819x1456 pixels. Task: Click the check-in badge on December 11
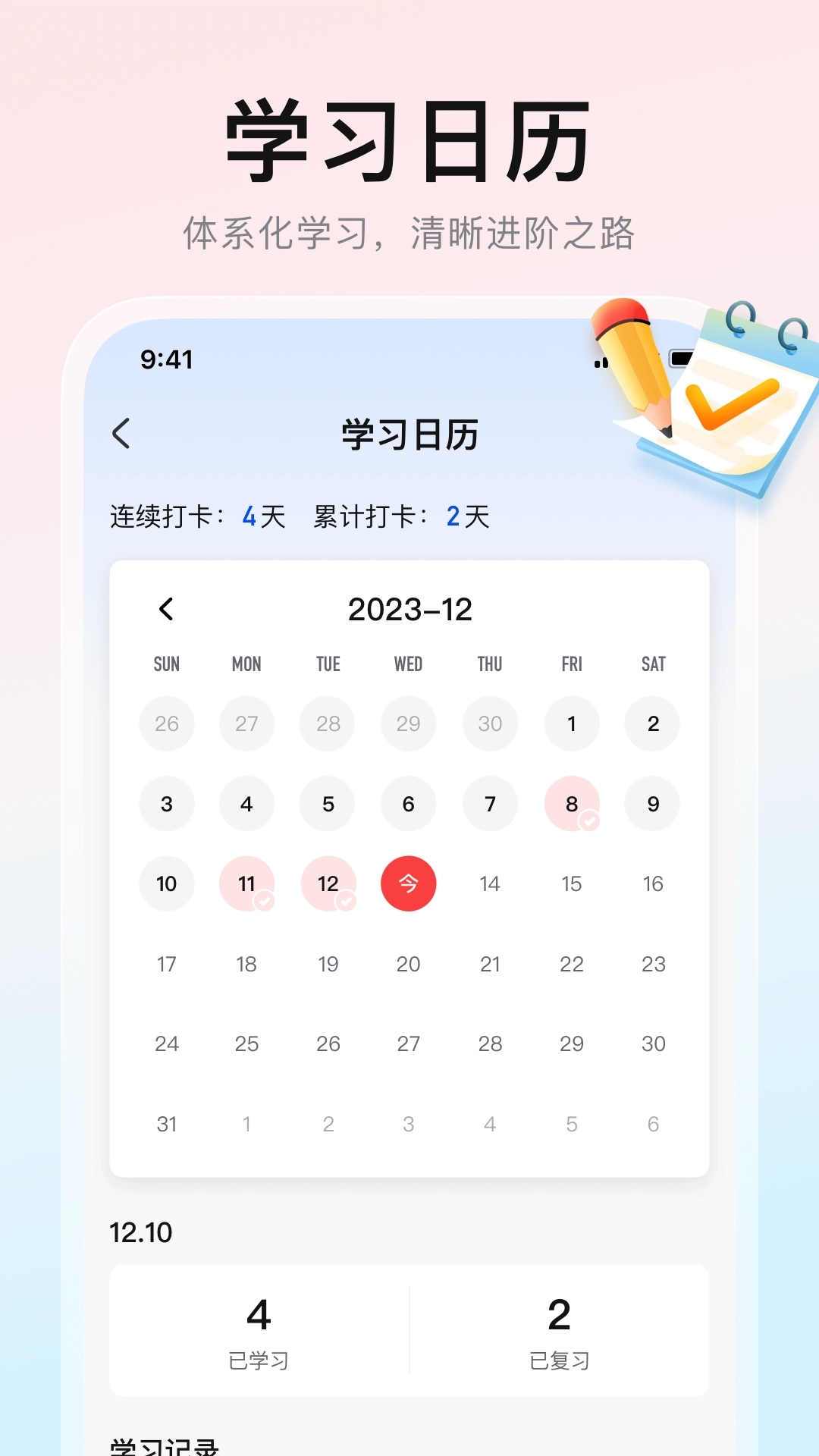263,902
